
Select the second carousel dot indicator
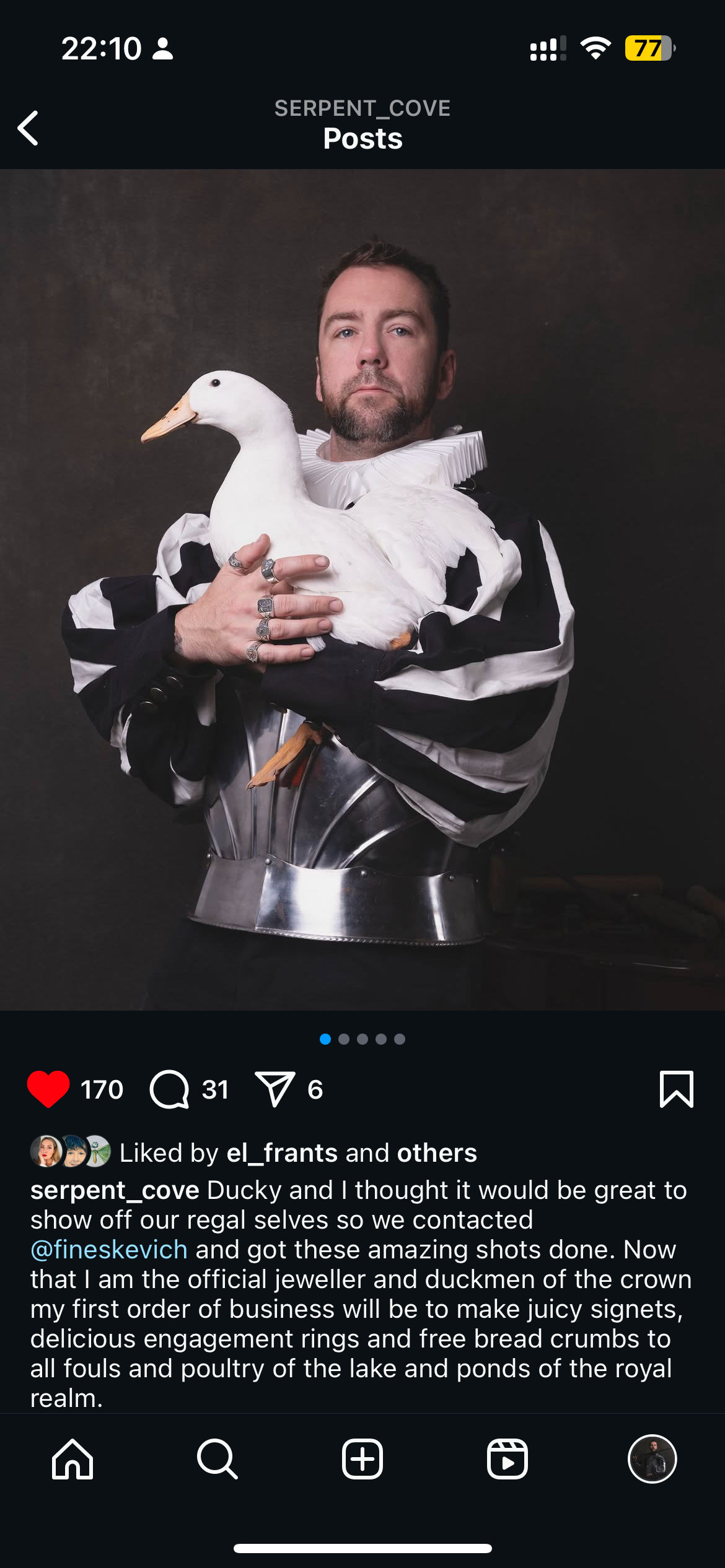[345, 1040]
